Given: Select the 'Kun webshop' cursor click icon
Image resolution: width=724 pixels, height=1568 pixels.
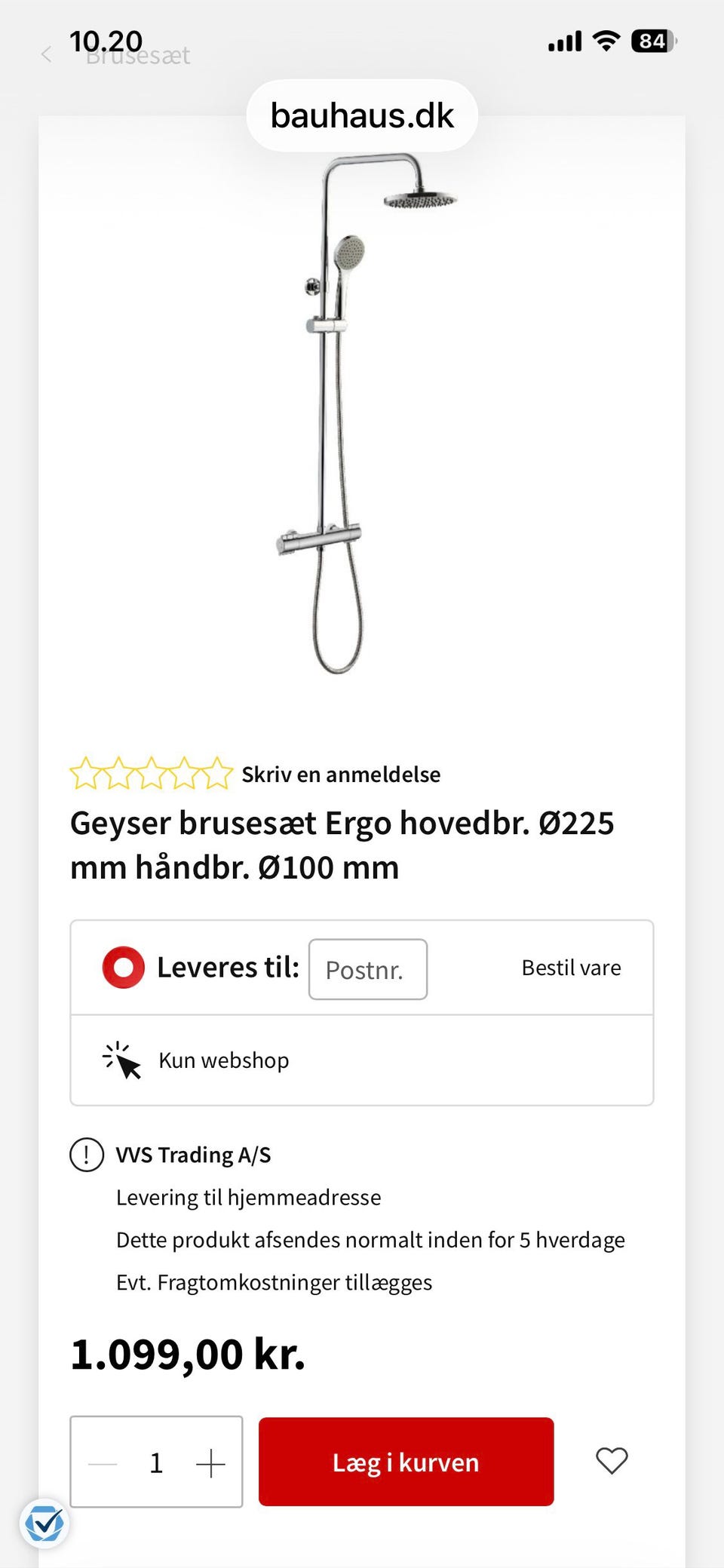Looking at the screenshot, I should (x=121, y=1060).
